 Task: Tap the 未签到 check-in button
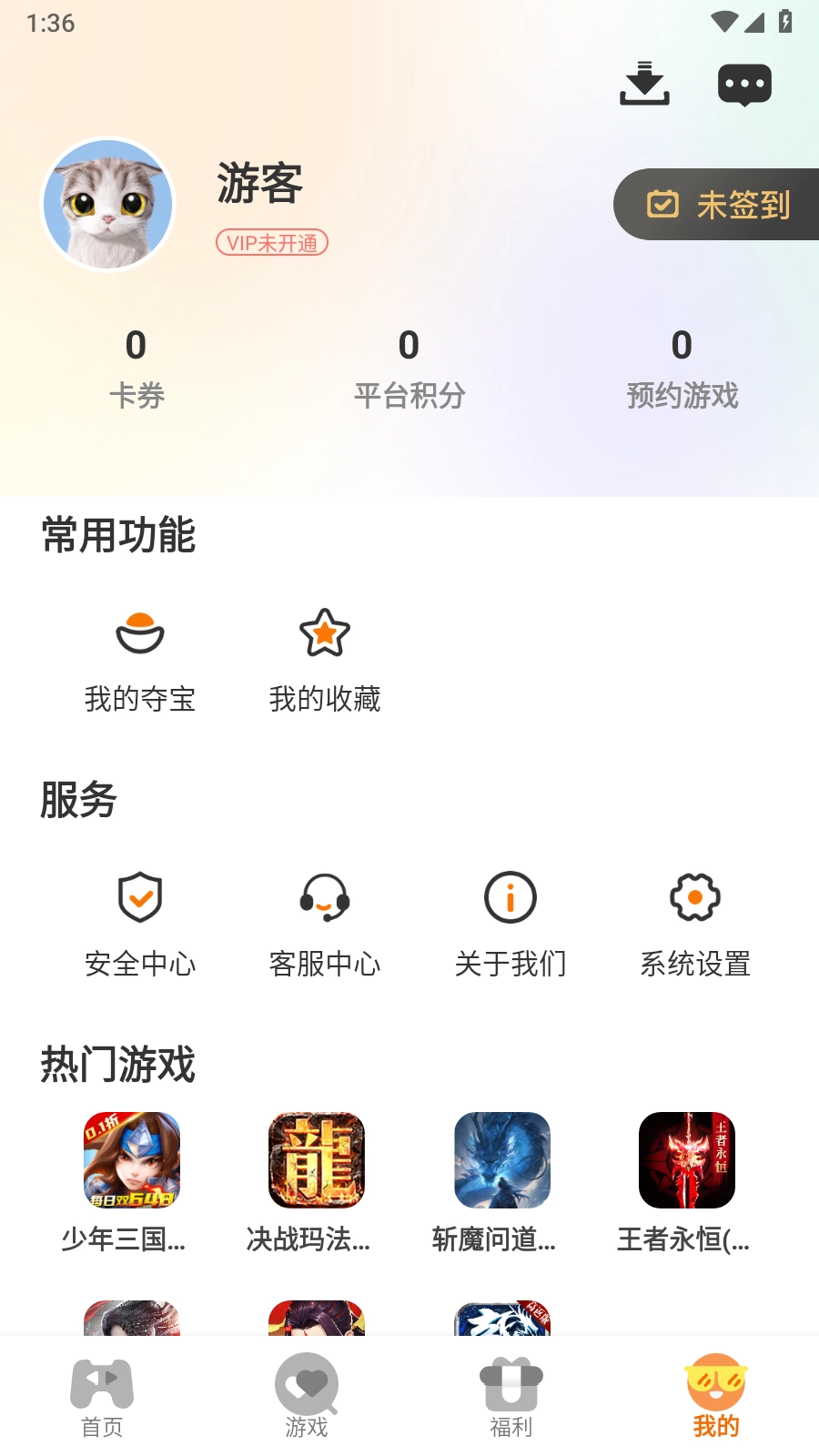(719, 205)
